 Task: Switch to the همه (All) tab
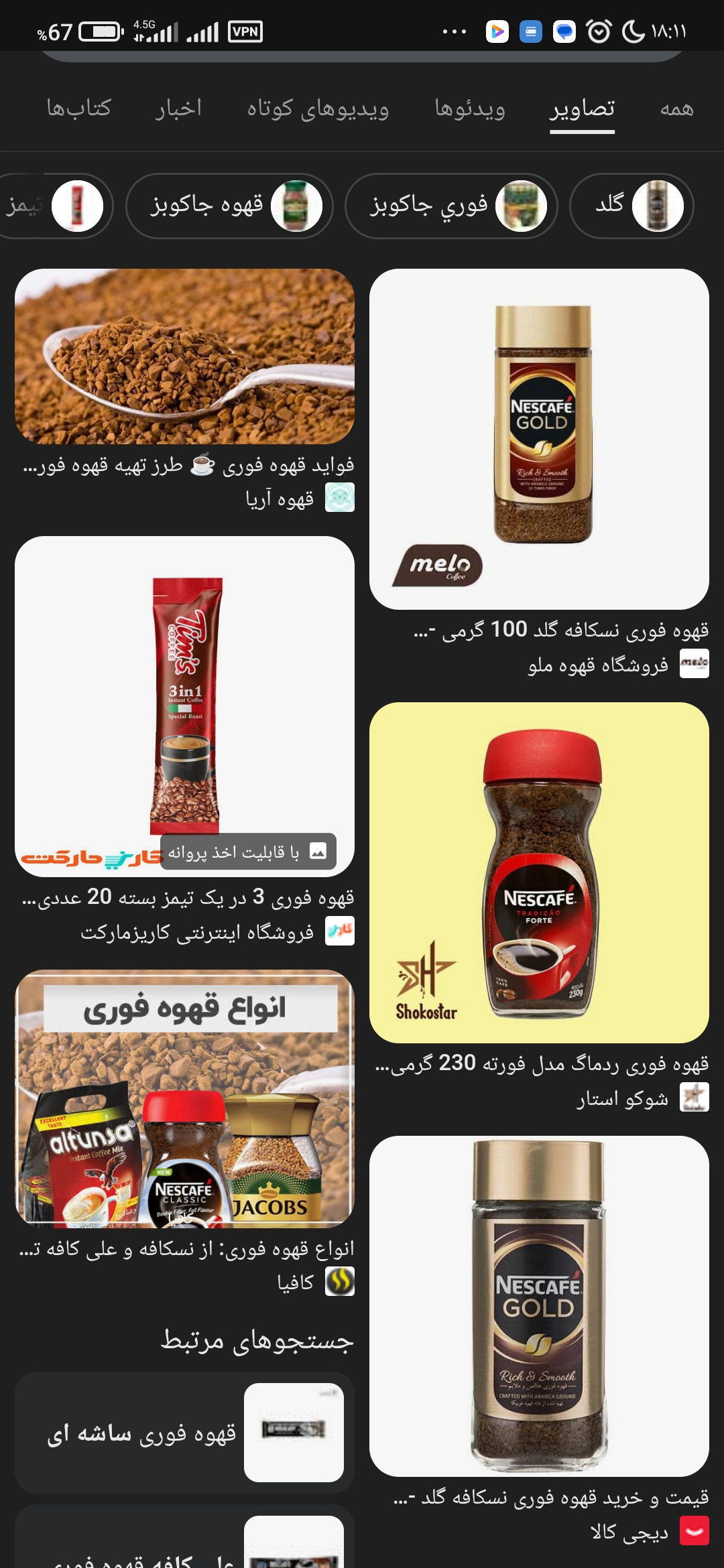[676, 109]
